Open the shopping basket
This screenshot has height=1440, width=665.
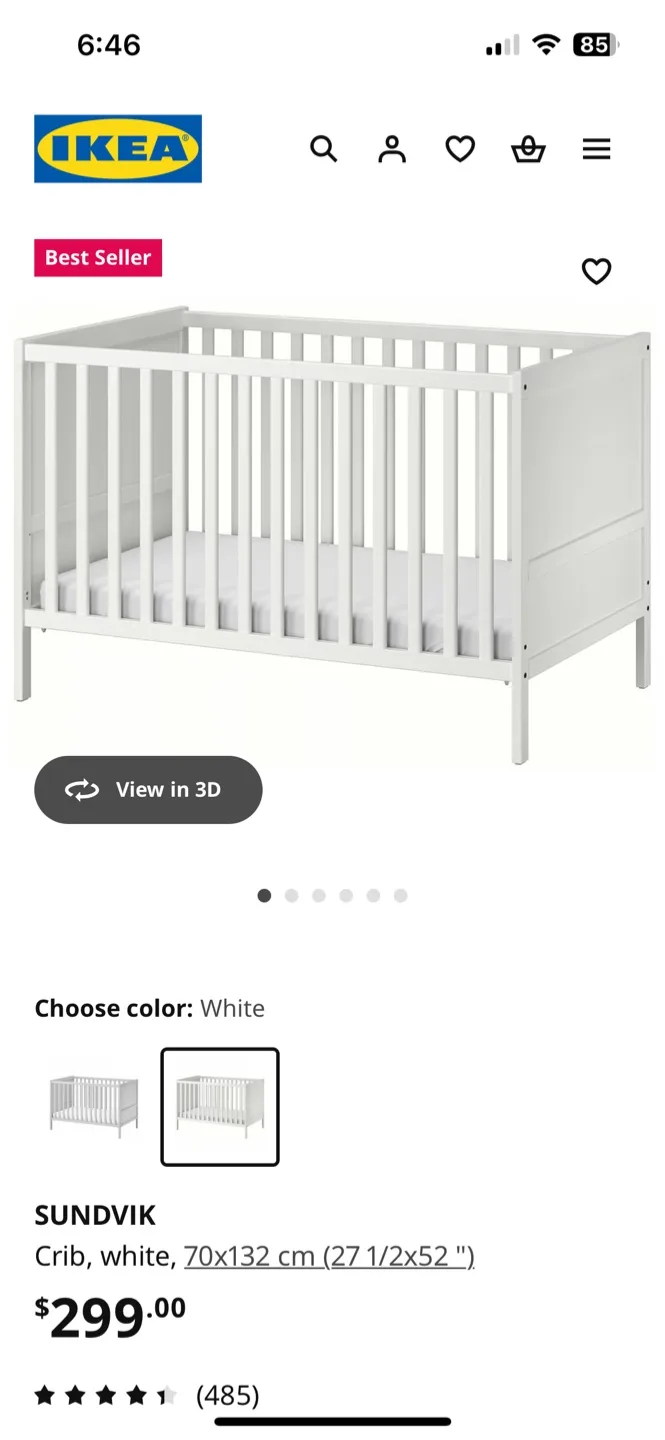pyautogui.click(x=528, y=149)
